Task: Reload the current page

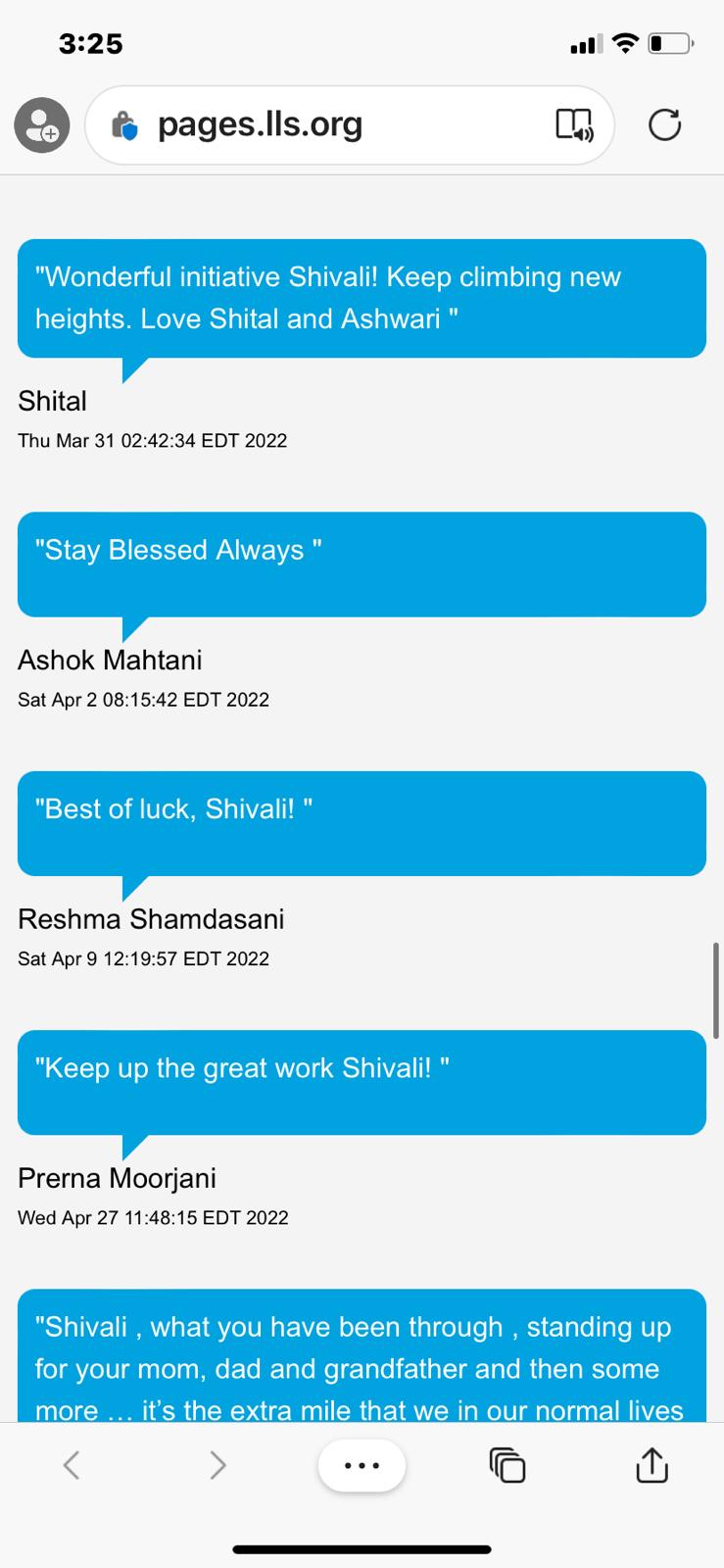Action: (664, 125)
